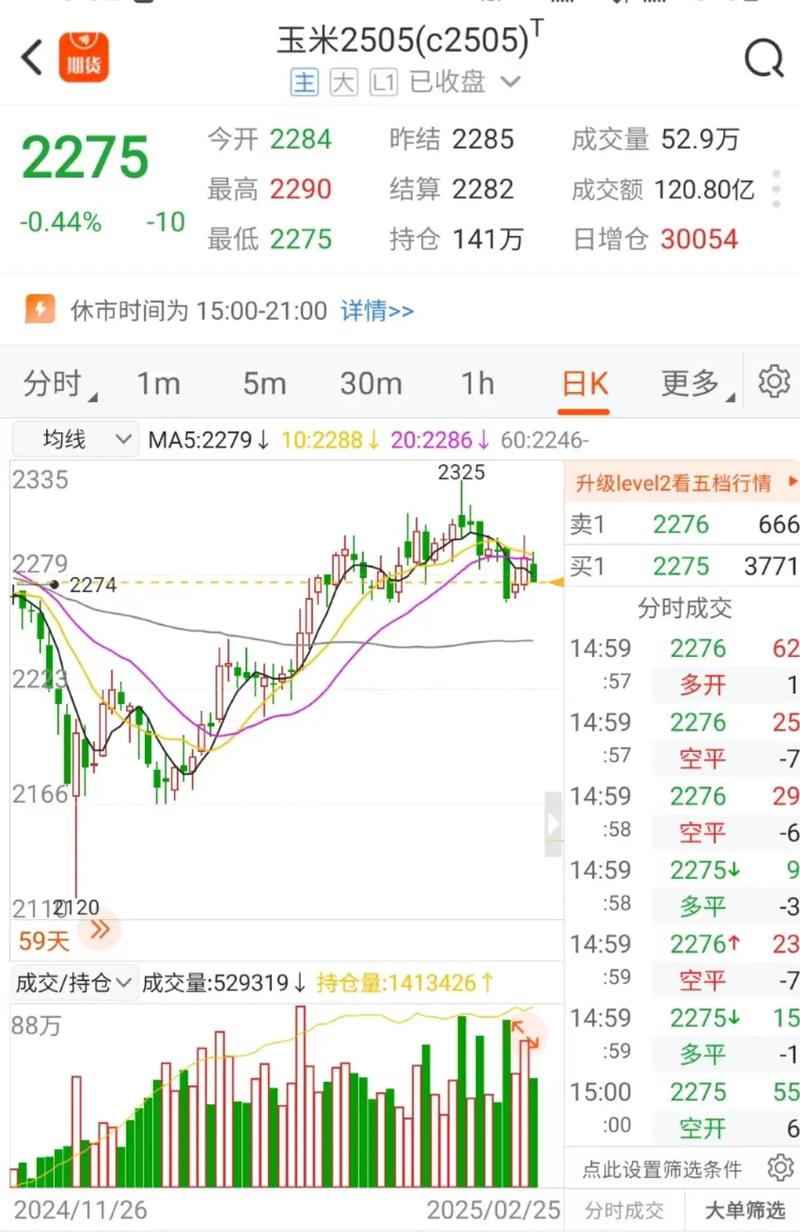
Task: Open the 详情>> link
Action: pyautogui.click(x=375, y=311)
